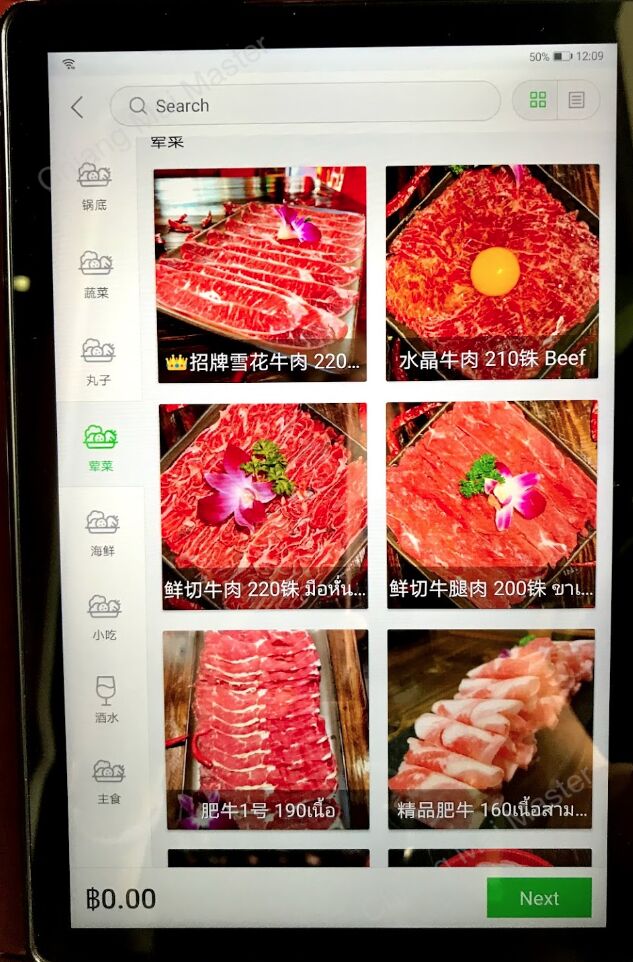This screenshot has height=962, width=633.
Task: Select the 肥牛1号 dish
Action: (x=266, y=729)
